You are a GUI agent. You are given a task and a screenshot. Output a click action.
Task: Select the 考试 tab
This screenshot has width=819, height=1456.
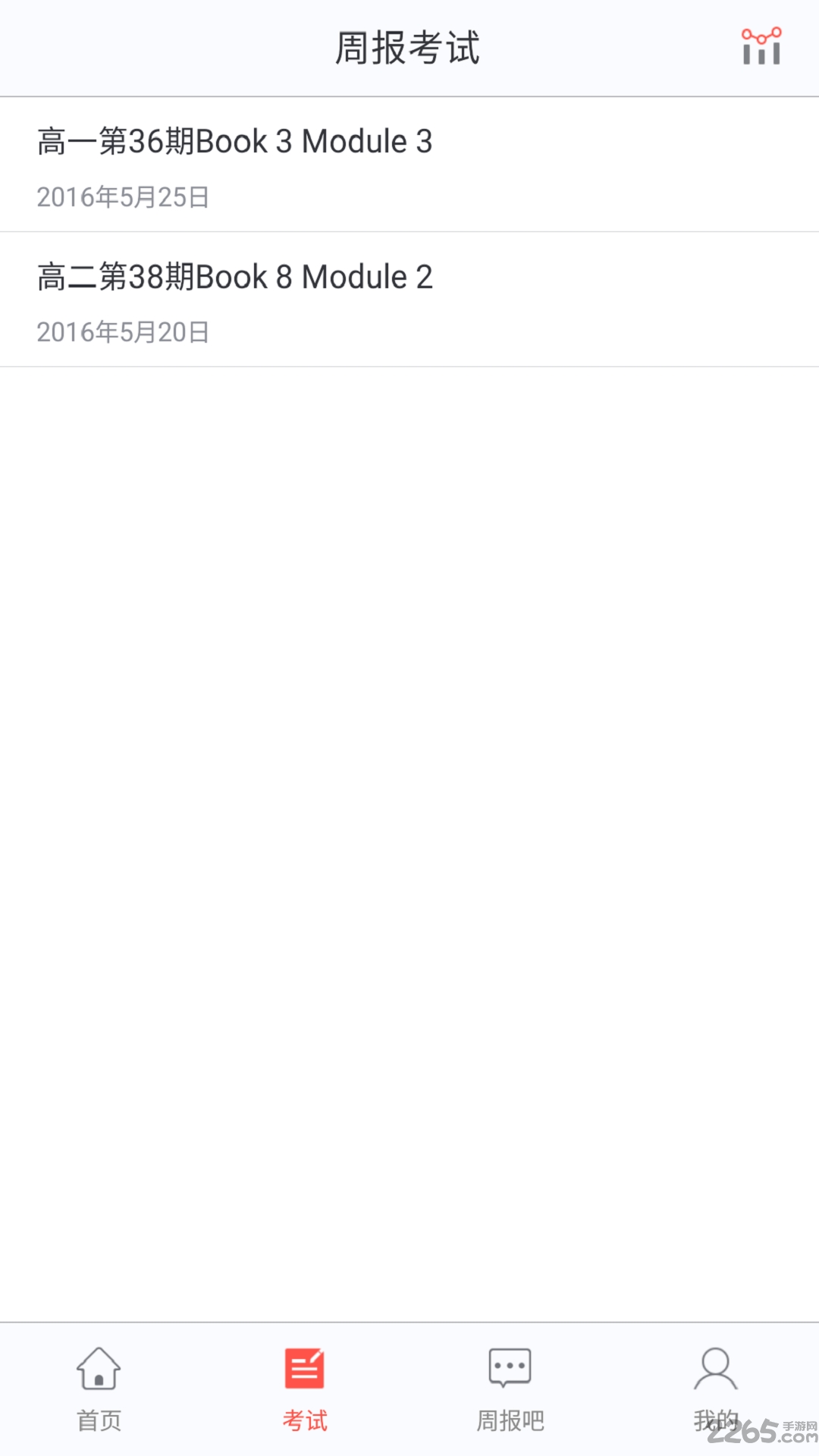305,1389
